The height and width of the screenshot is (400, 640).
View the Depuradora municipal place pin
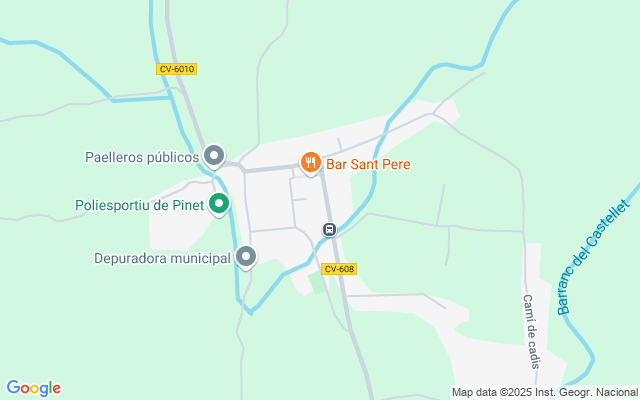pos(245,257)
